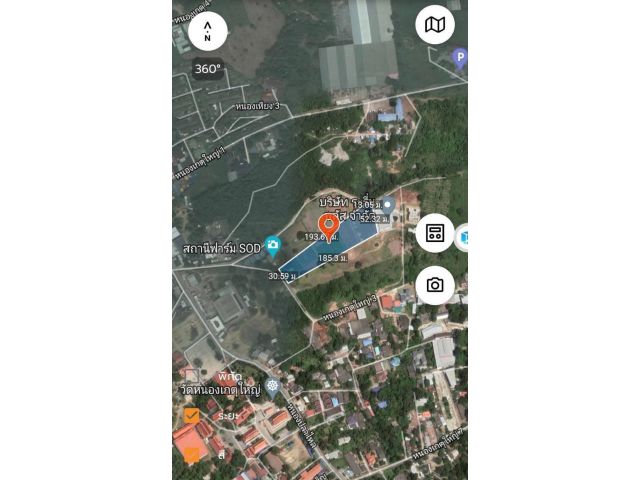640x480 pixels.
Task: Open the สถานีฟาร์ม SOD place marker
Action: point(273,246)
